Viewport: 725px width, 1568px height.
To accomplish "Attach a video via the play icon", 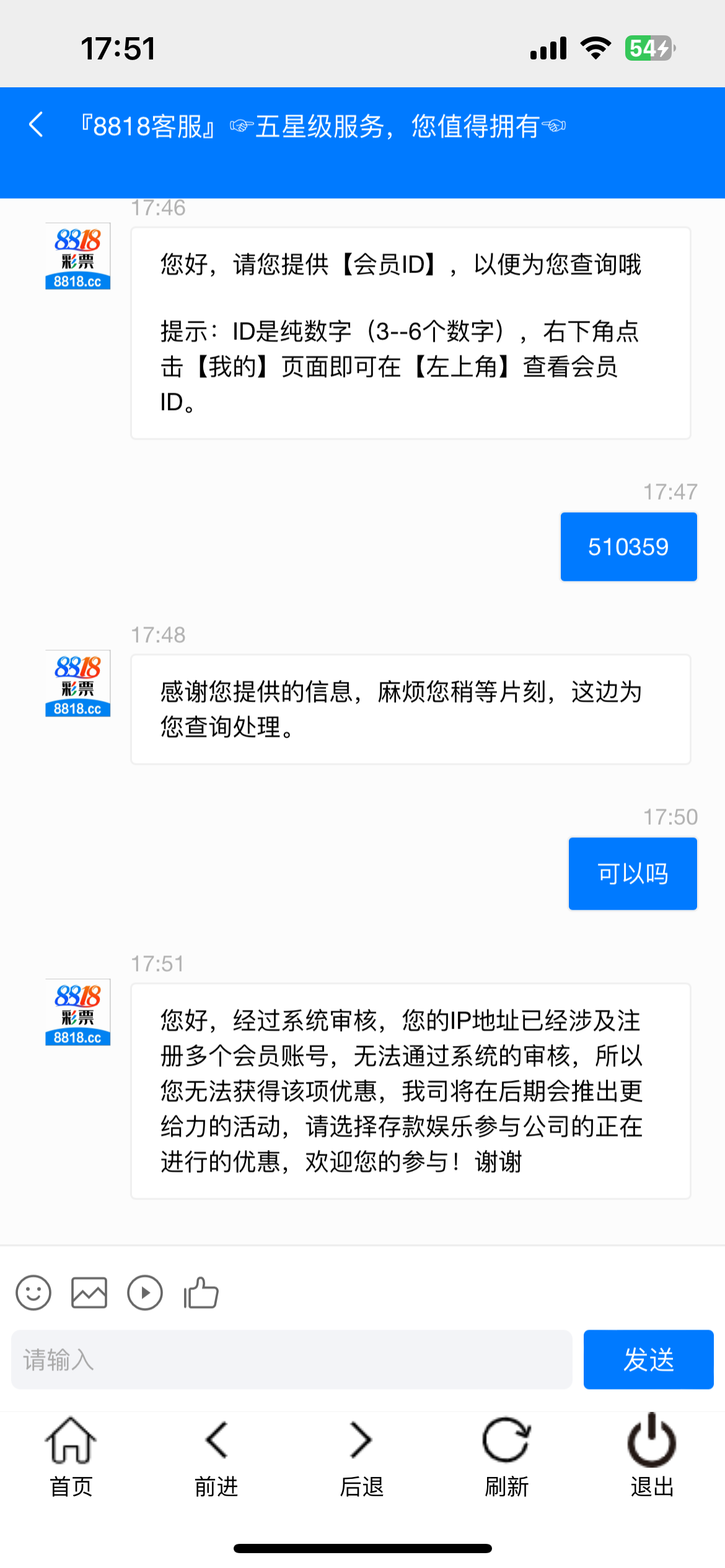I will pos(145,1293).
